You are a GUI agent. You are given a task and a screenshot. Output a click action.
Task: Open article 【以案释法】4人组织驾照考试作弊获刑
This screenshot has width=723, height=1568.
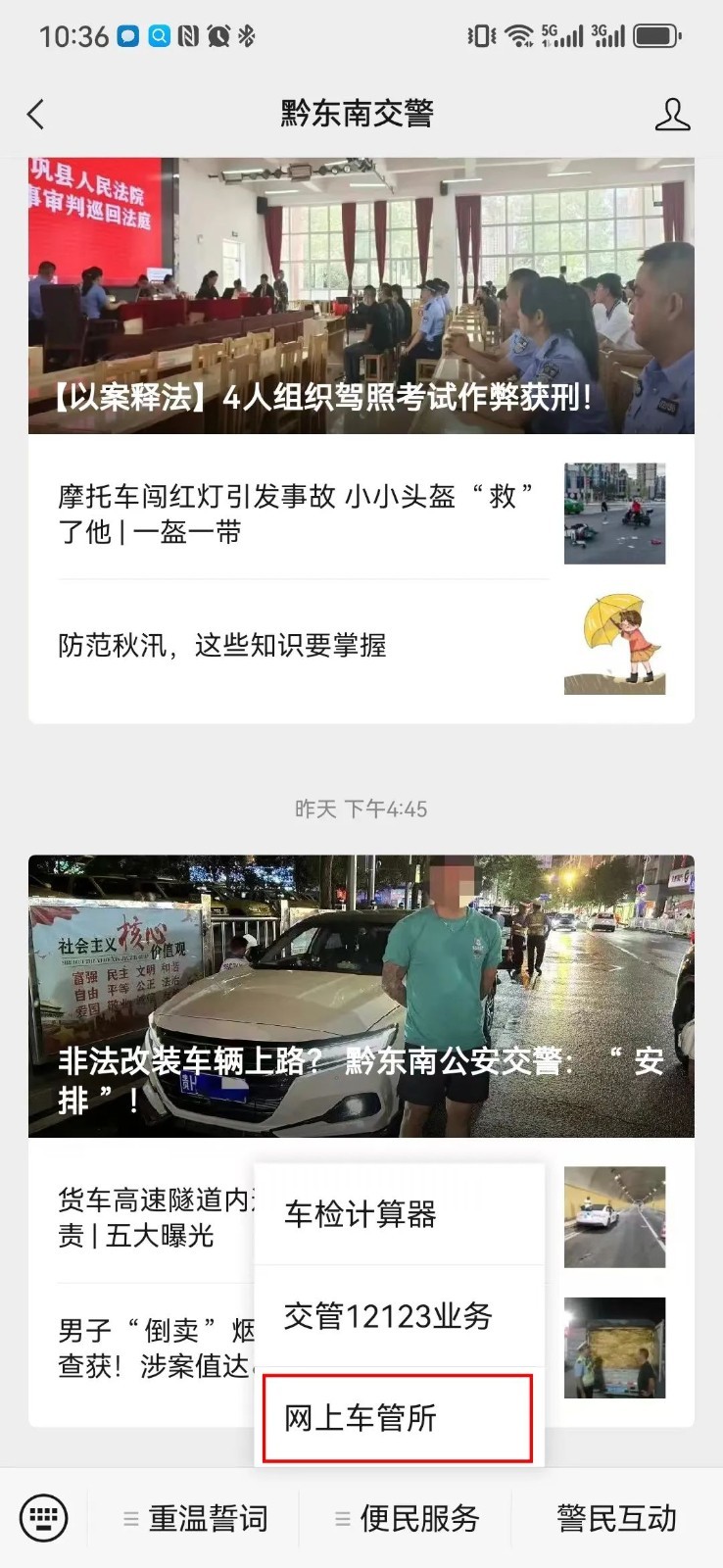361,296
